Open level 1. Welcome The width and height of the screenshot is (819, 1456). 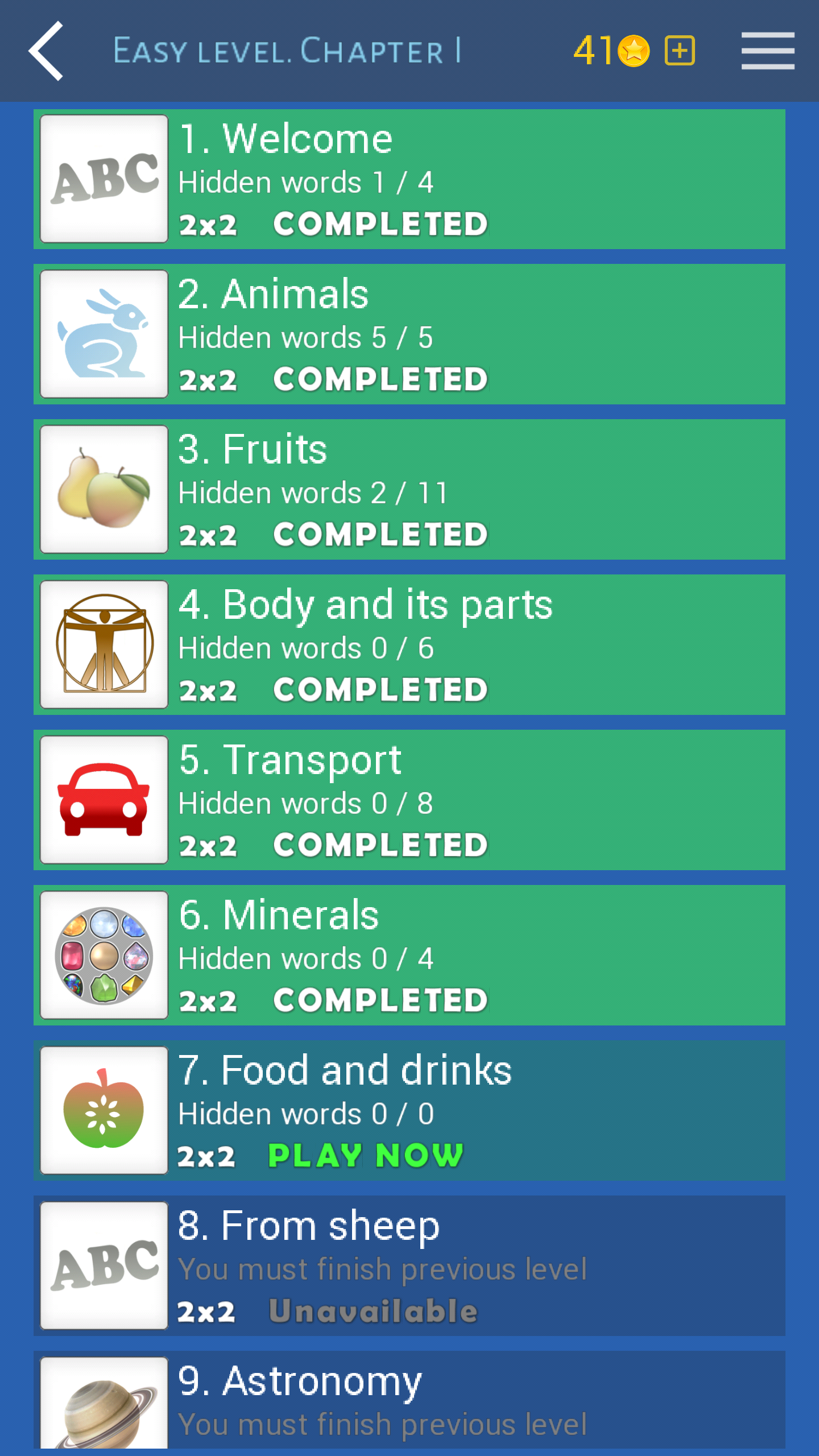[409, 179]
